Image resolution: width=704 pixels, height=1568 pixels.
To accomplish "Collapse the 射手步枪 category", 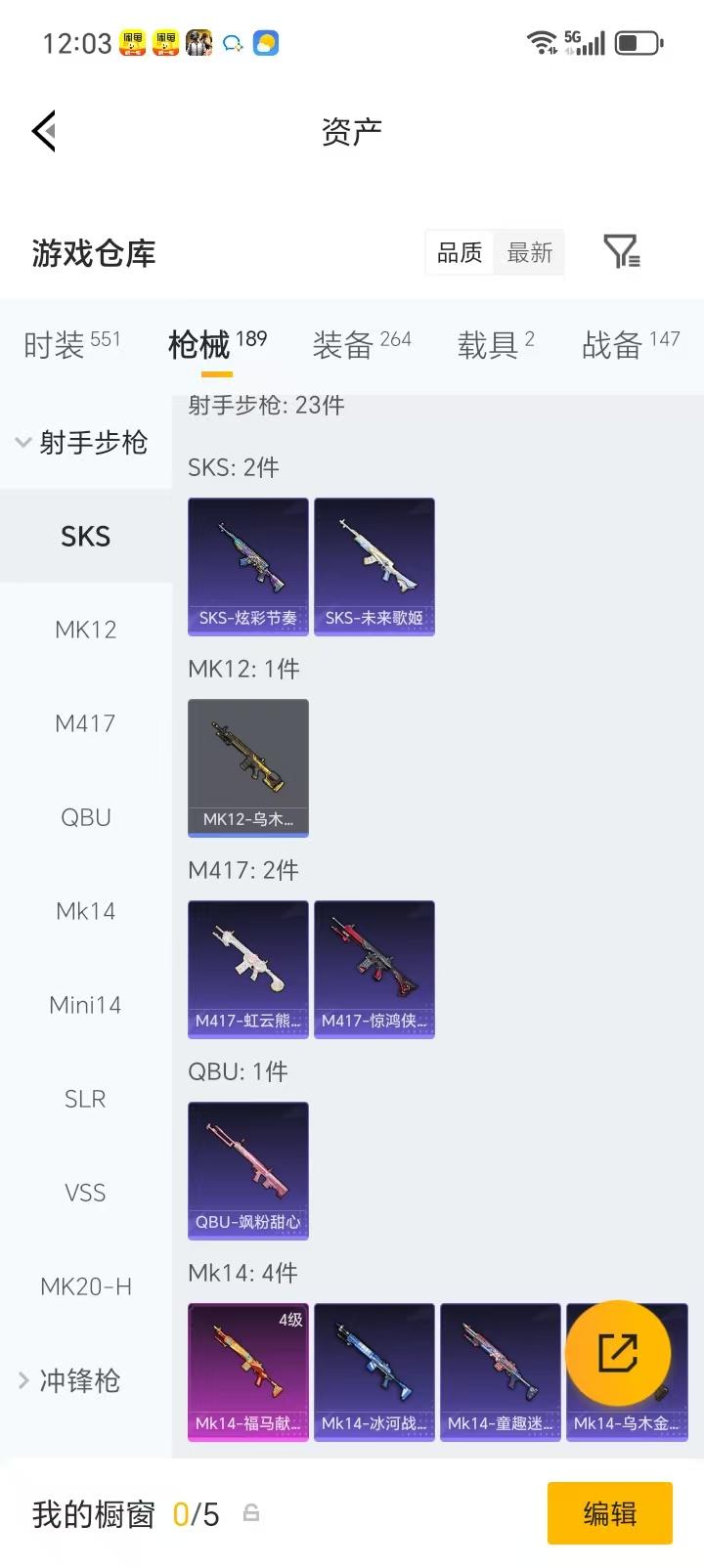I will tap(83, 443).
